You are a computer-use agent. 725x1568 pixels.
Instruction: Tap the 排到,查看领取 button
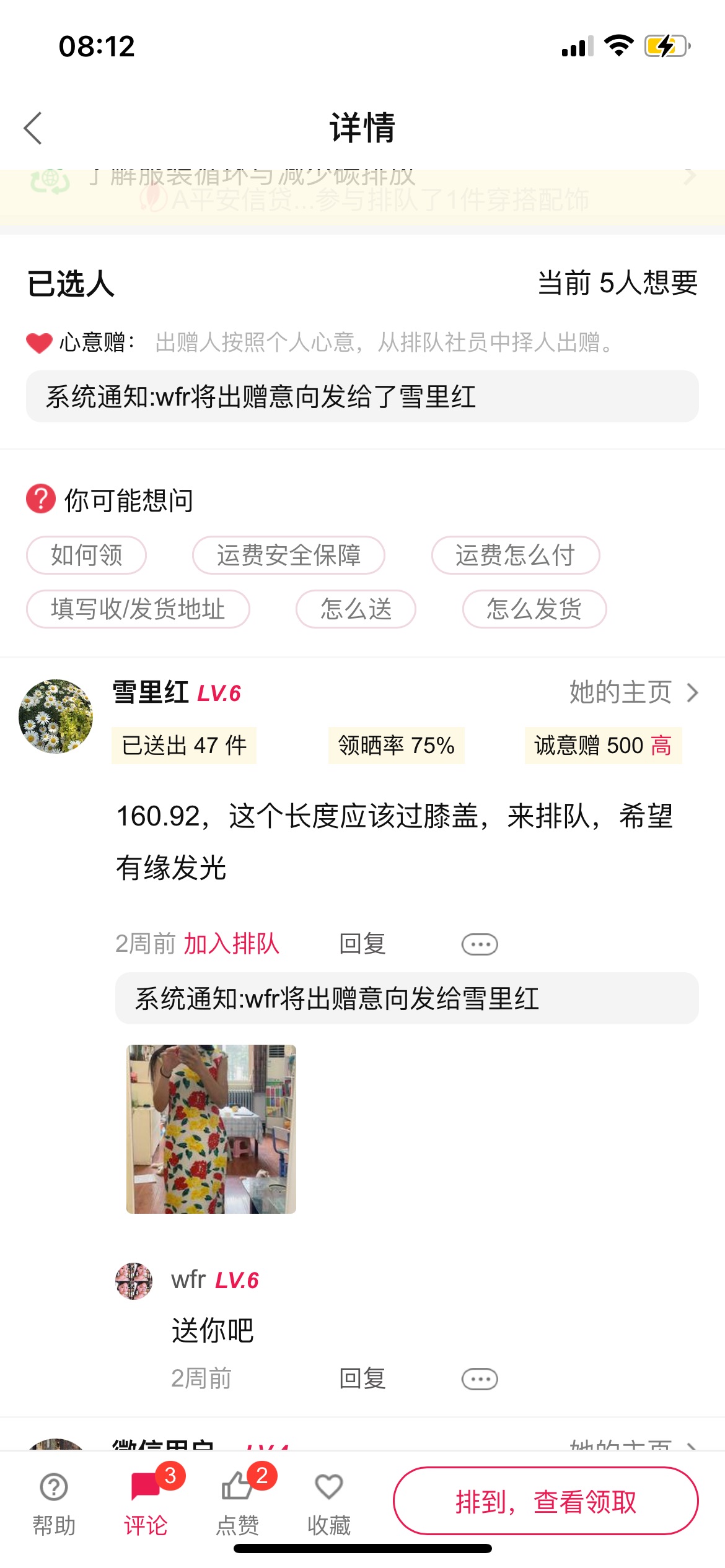click(546, 1501)
